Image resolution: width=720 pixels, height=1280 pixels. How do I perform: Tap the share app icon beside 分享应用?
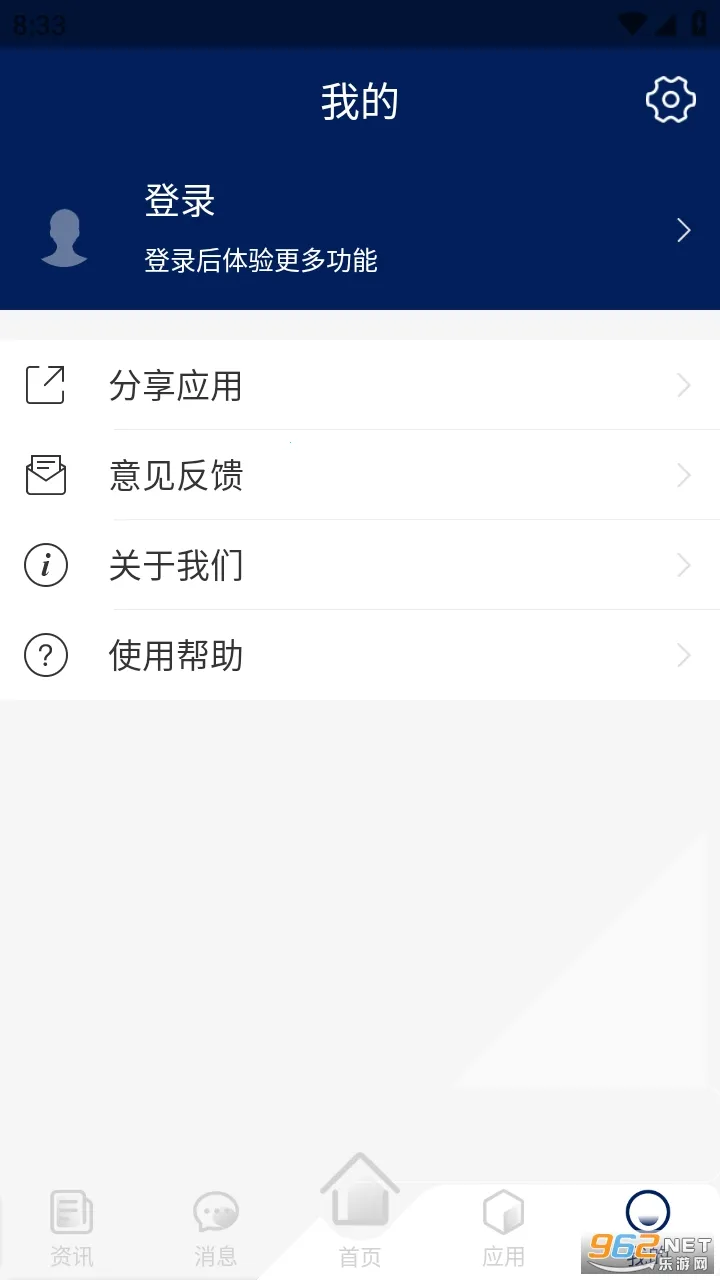click(x=45, y=386)
